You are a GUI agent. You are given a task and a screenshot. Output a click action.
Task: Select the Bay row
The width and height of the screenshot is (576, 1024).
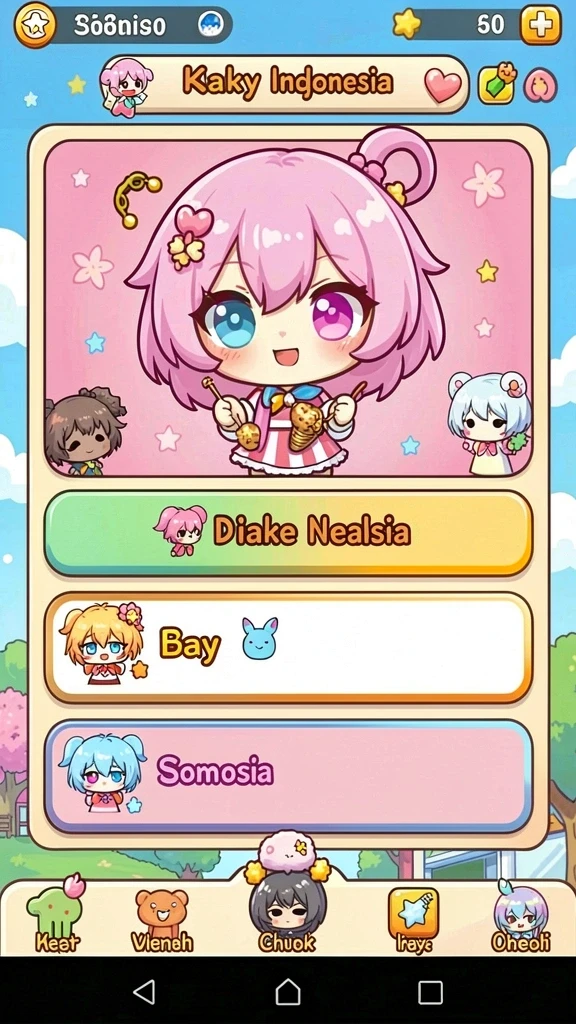288,647
